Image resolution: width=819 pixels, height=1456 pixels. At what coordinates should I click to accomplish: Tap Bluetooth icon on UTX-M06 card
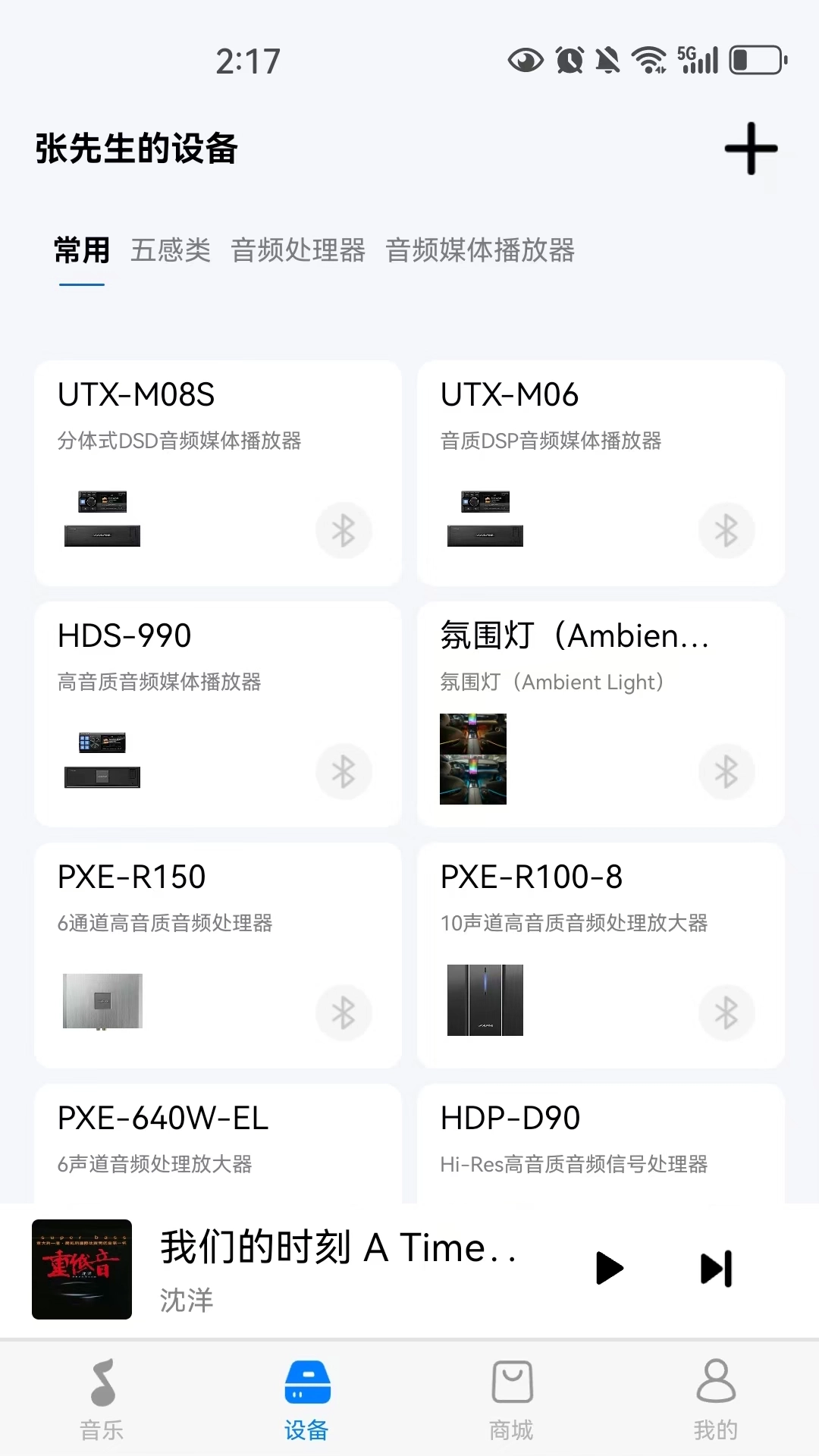pos(726,530)
